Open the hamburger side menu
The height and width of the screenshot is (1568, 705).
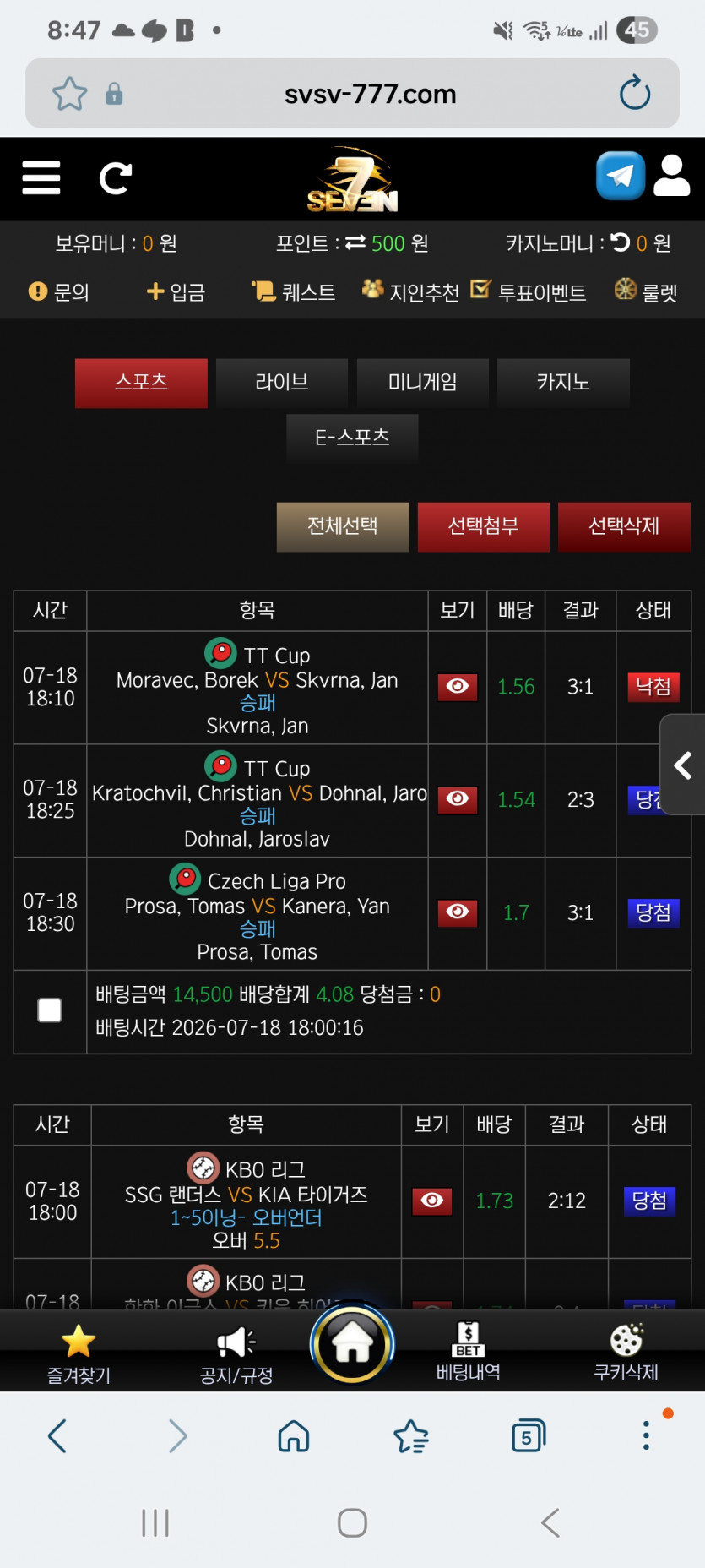[41, 178]
